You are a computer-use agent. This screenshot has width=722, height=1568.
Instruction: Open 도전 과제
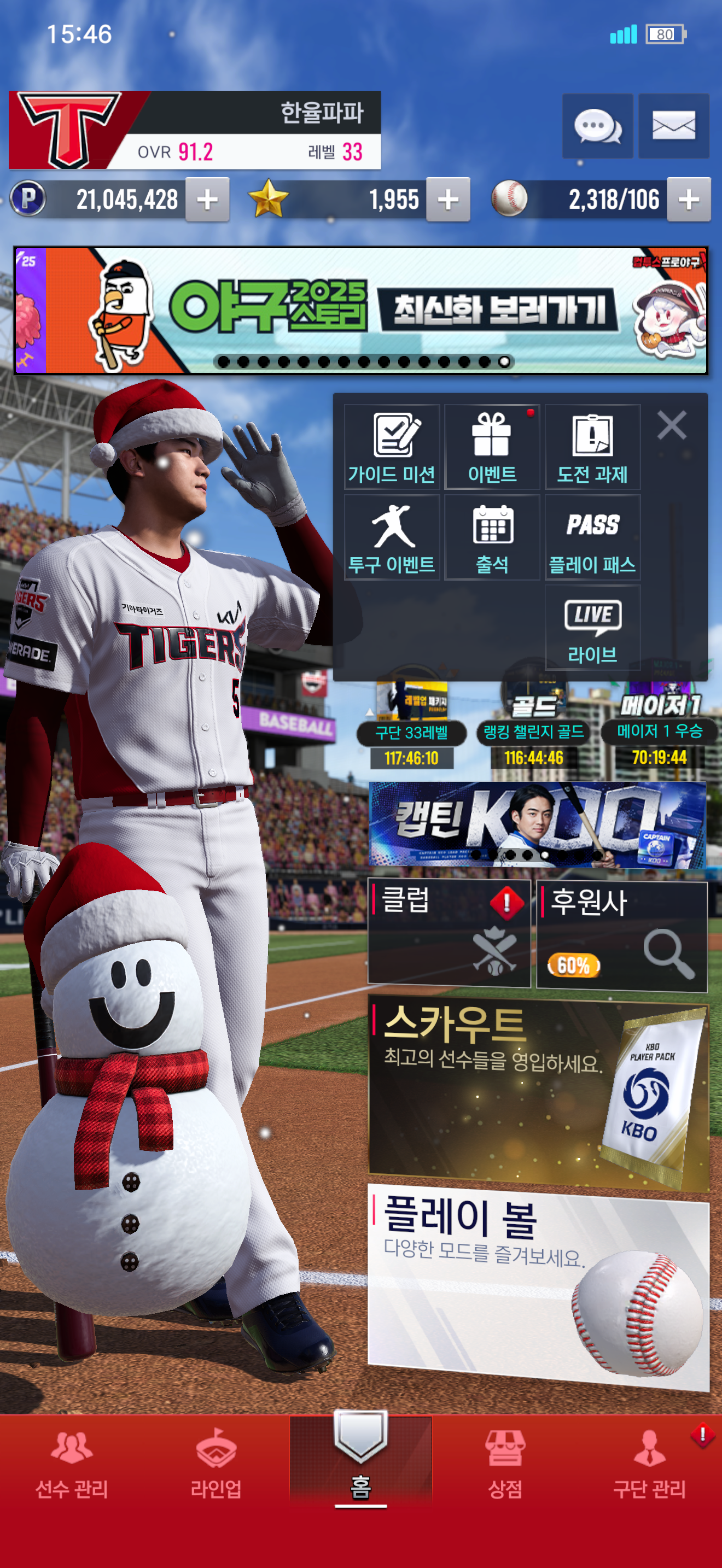click(x=592, y=447)
